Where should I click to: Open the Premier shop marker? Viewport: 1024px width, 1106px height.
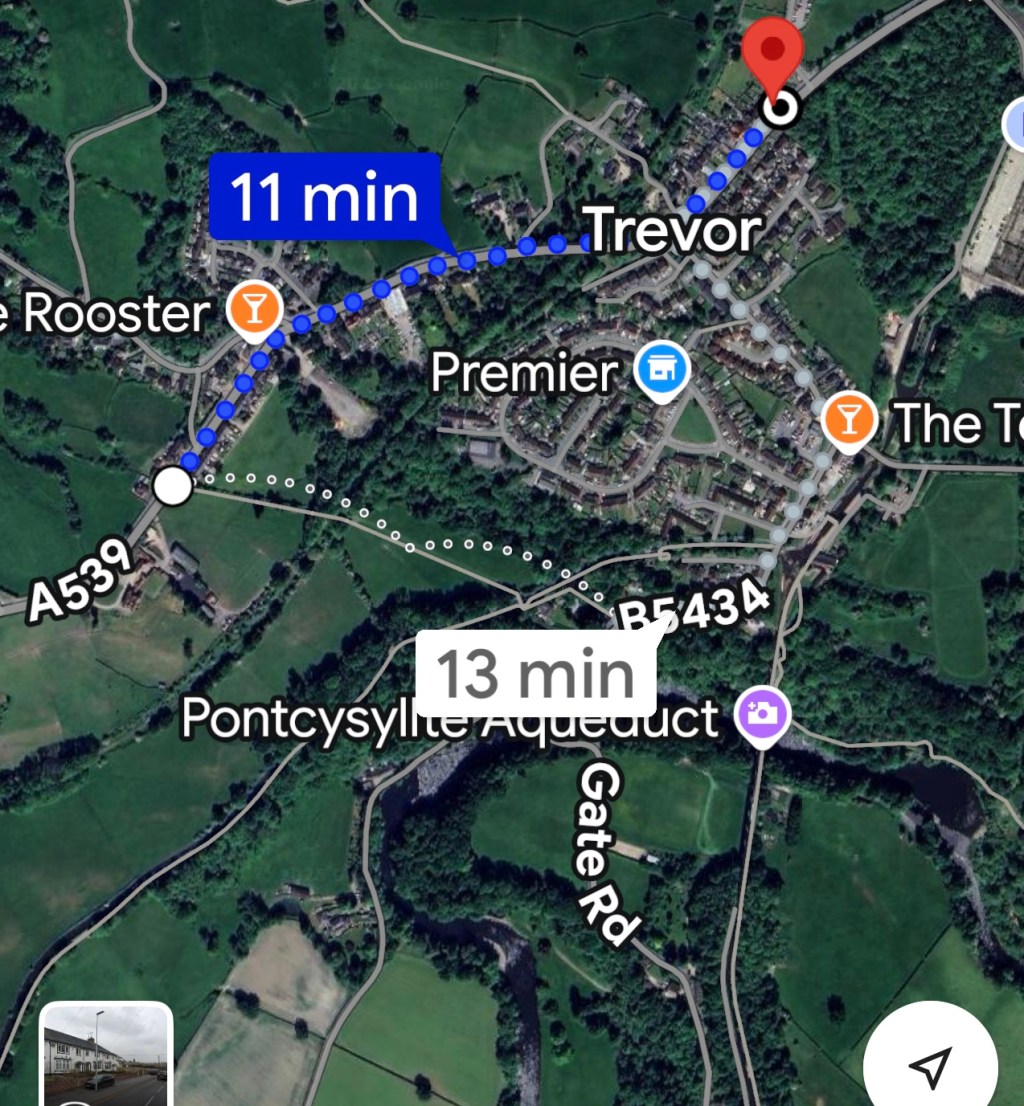coord(663,371)
